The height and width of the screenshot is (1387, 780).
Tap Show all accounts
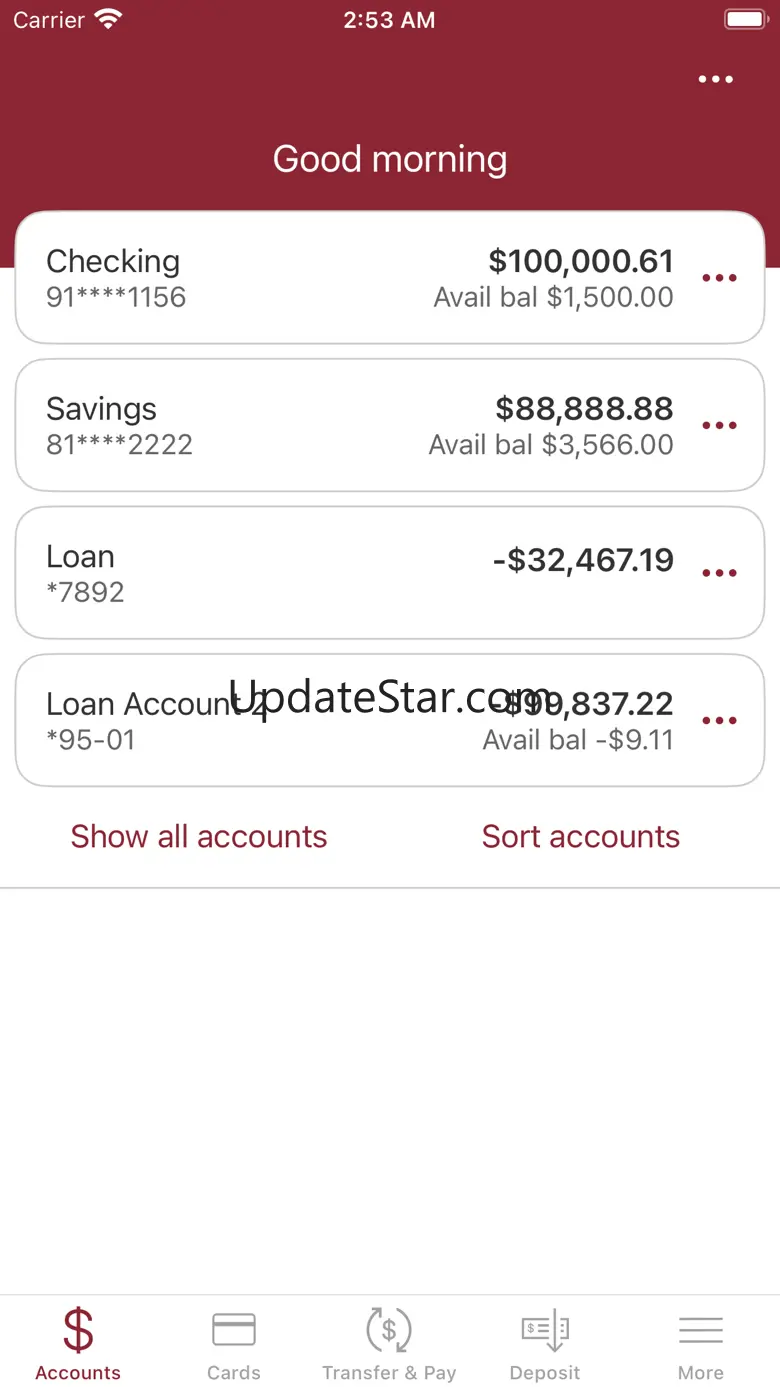pyautogui.click(x=199, y=837)
